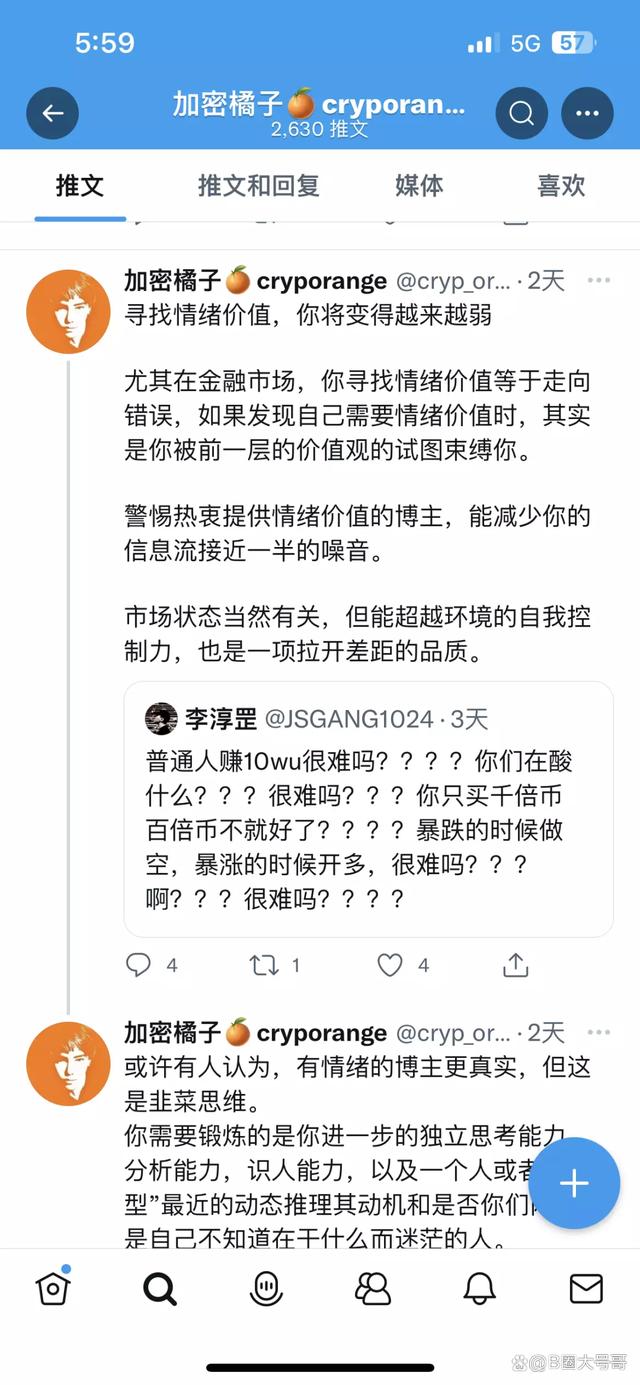This screenshot has width=640, height=1385.
Task: Open the quoted tweet by 李淳罡
Action: pyautogui.click(x=368, y=808)
